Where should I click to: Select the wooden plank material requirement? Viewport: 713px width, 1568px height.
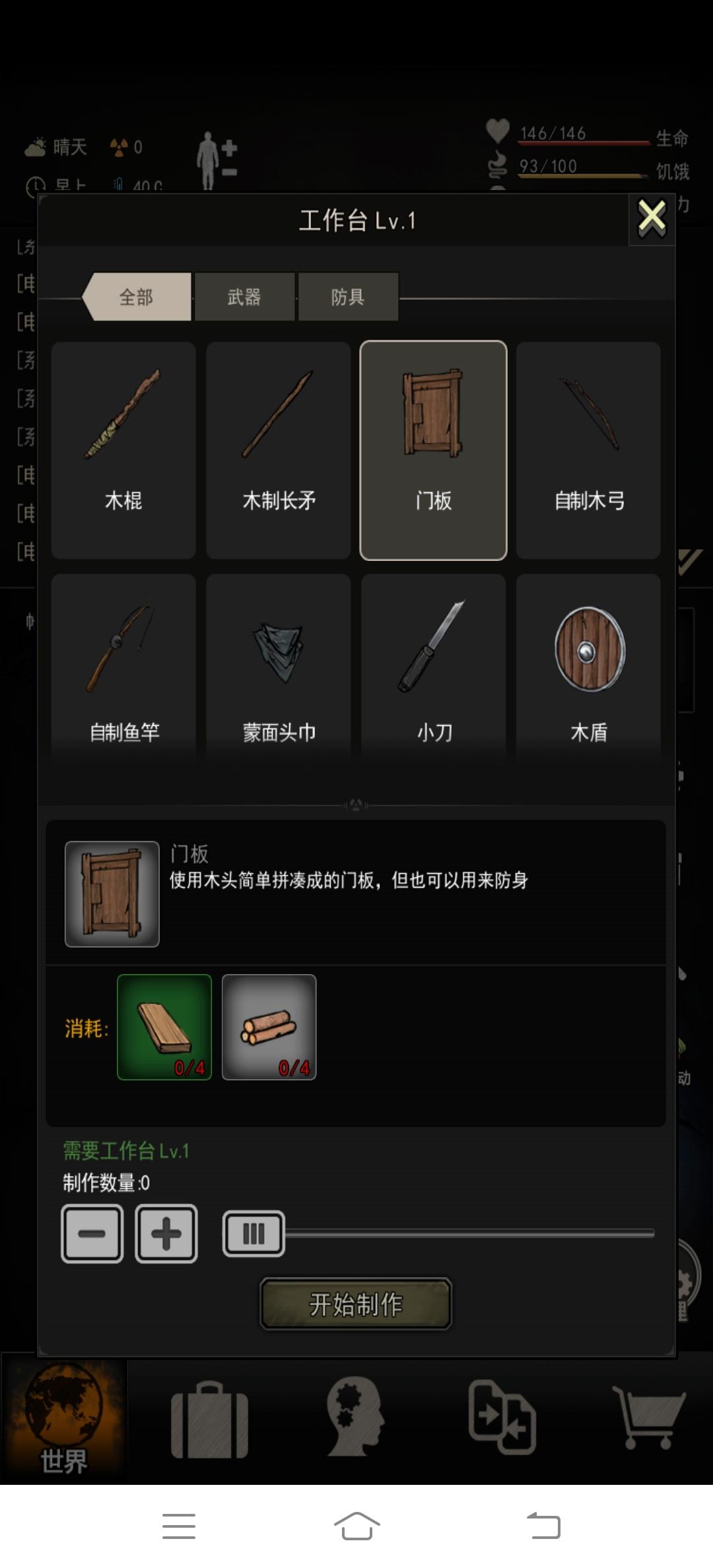(164, 1029)
